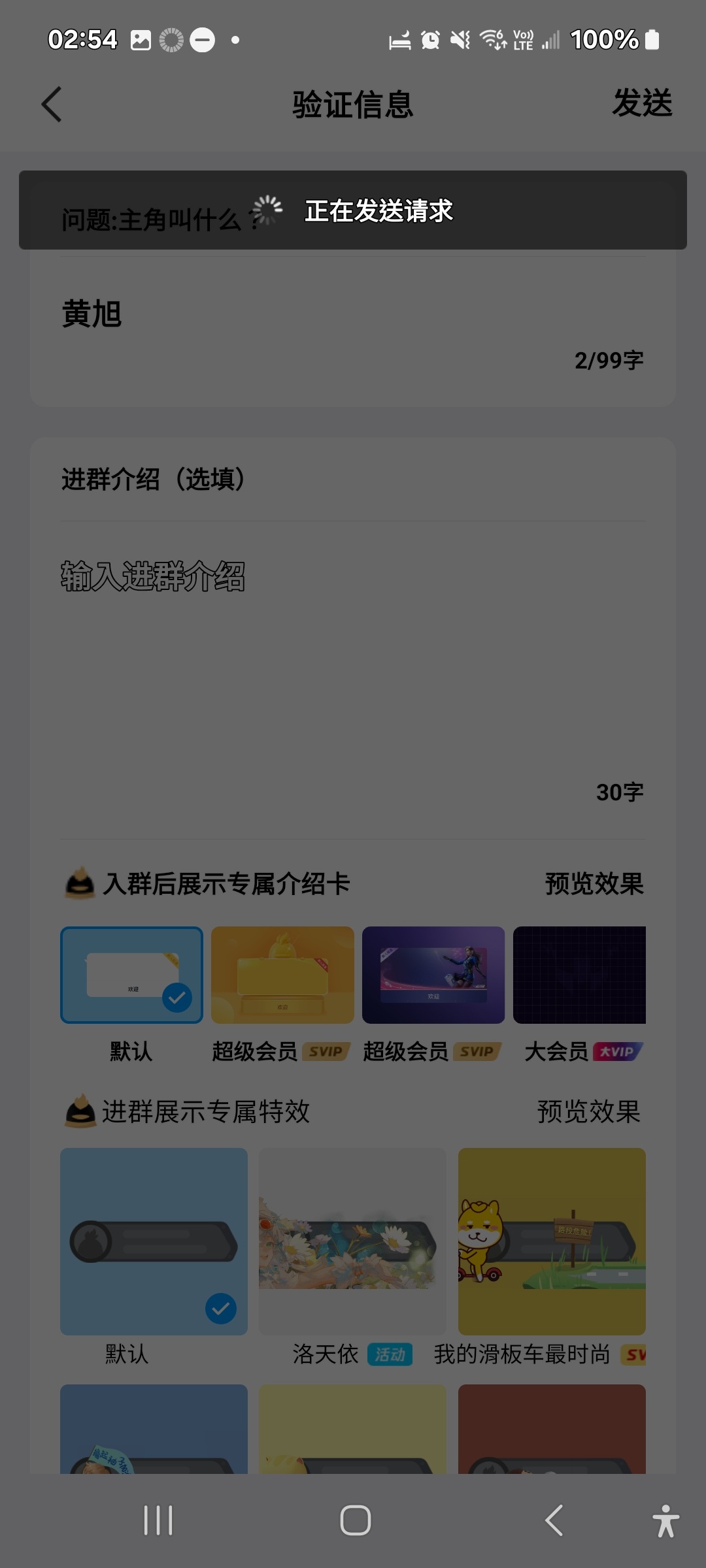Open the recent apps view
This screenshot has height=1568, width=706.
click(158, 1520)
